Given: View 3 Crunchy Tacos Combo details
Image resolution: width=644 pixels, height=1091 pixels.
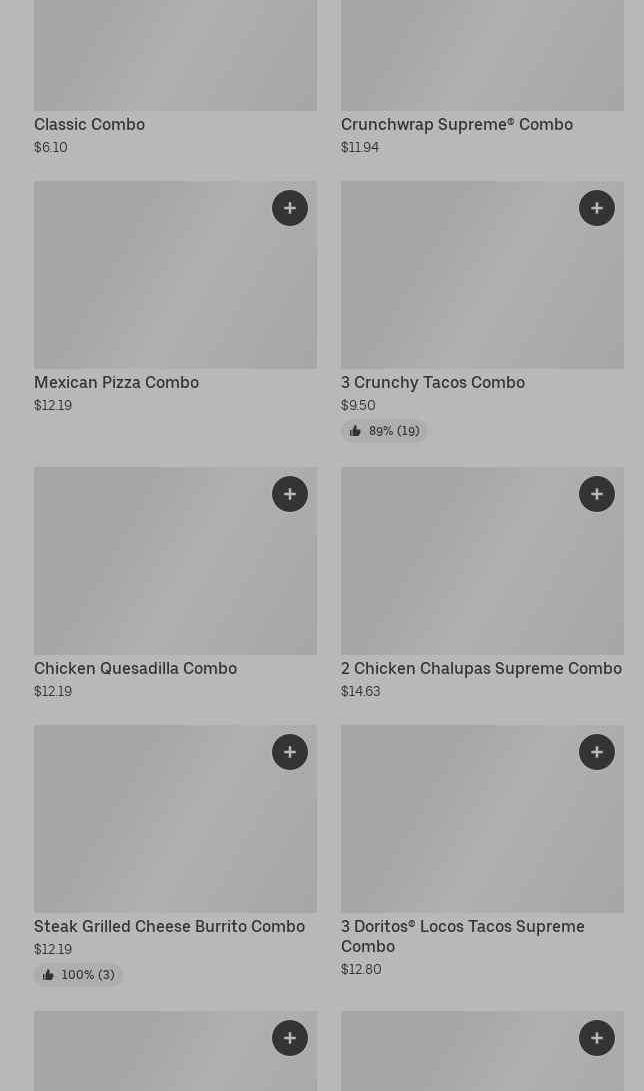Looking at the screenshot, I should click(433, 383).
